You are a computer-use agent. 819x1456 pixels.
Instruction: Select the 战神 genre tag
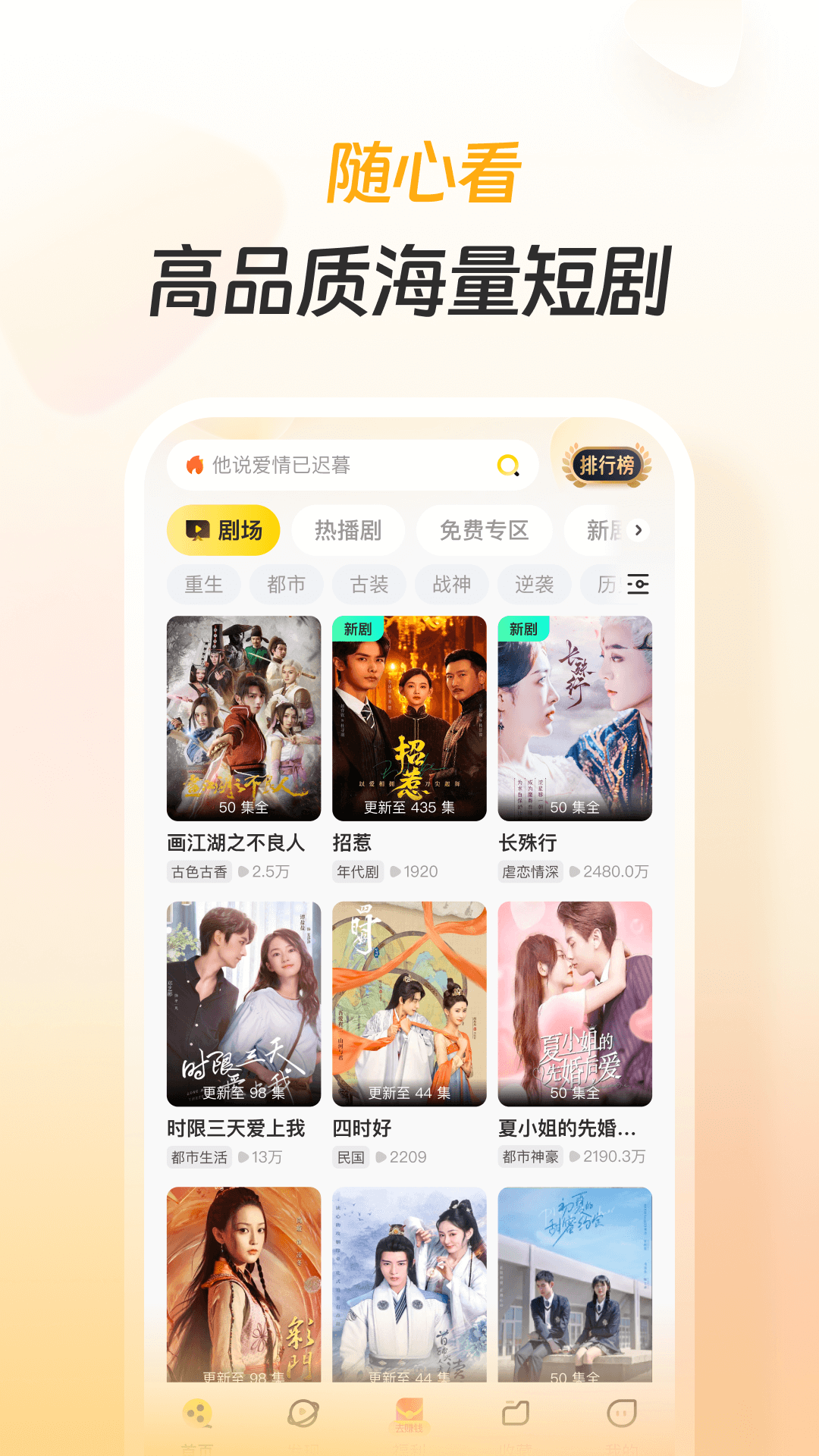click(451, 584)
